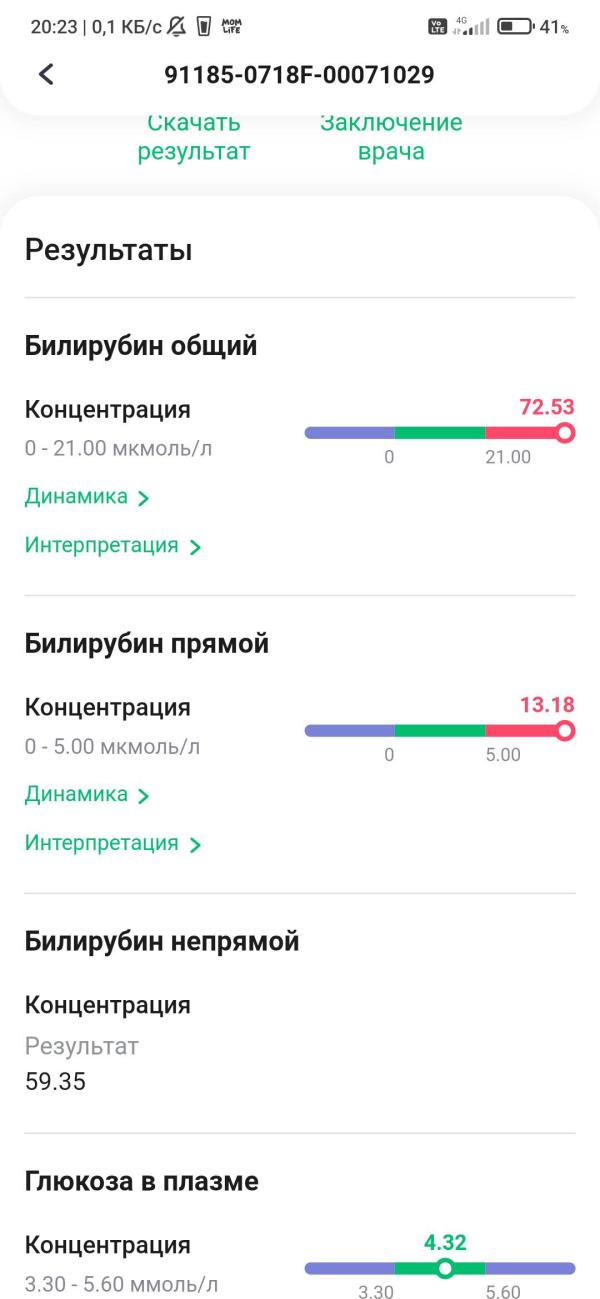View Интерпретация for Билирубин прямой
Image resolution: width=600 pixels, height=1299 pixels.
tap(113, 844)
